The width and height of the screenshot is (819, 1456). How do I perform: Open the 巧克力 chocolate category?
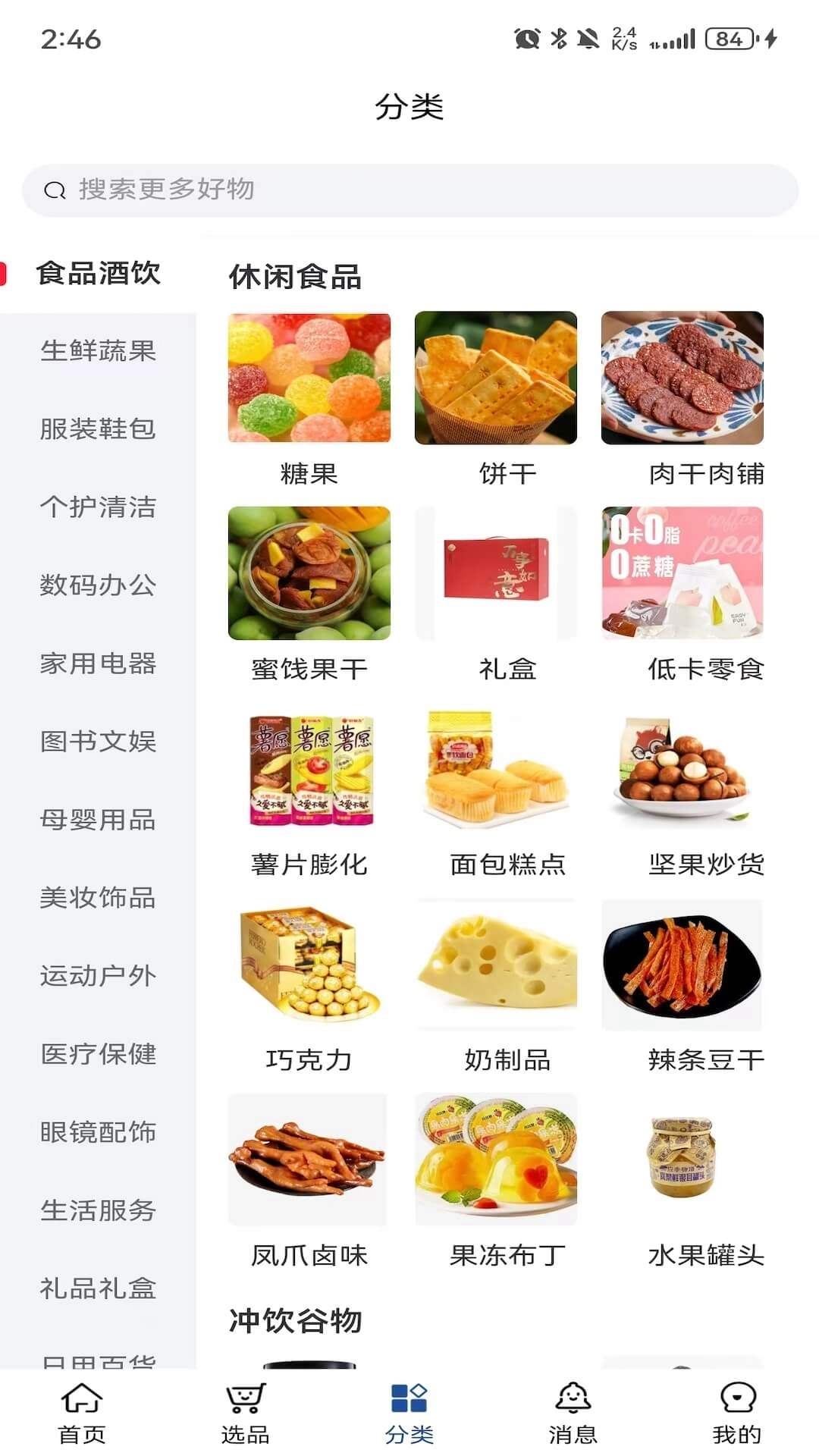[x=308, y=965]
